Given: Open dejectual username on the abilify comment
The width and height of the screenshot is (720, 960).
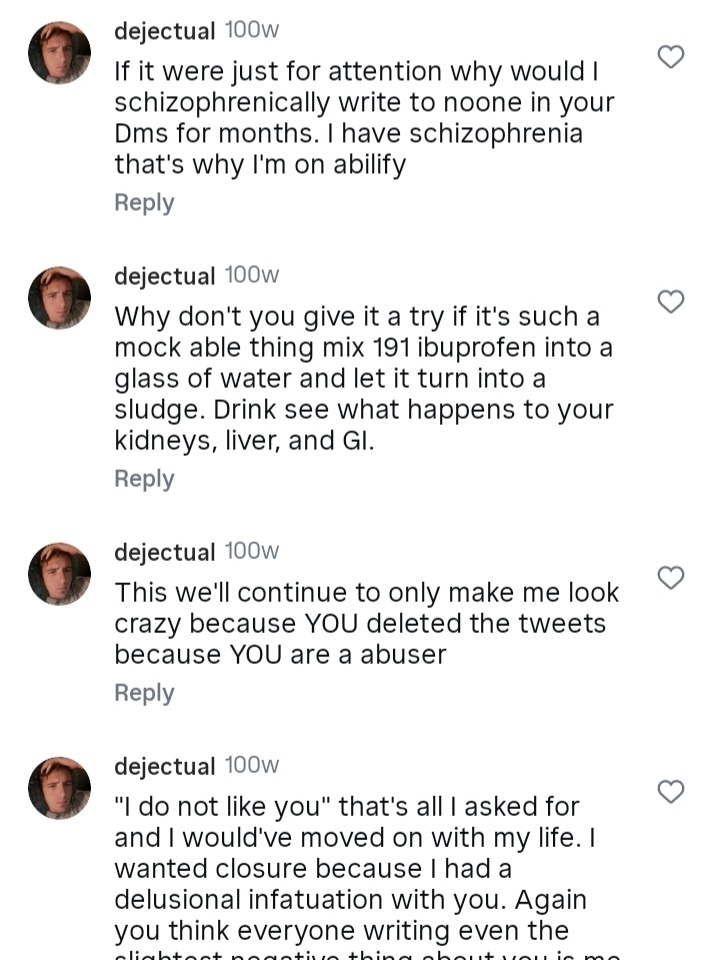Looking at the screenshot, I should [x=164, y=31].
